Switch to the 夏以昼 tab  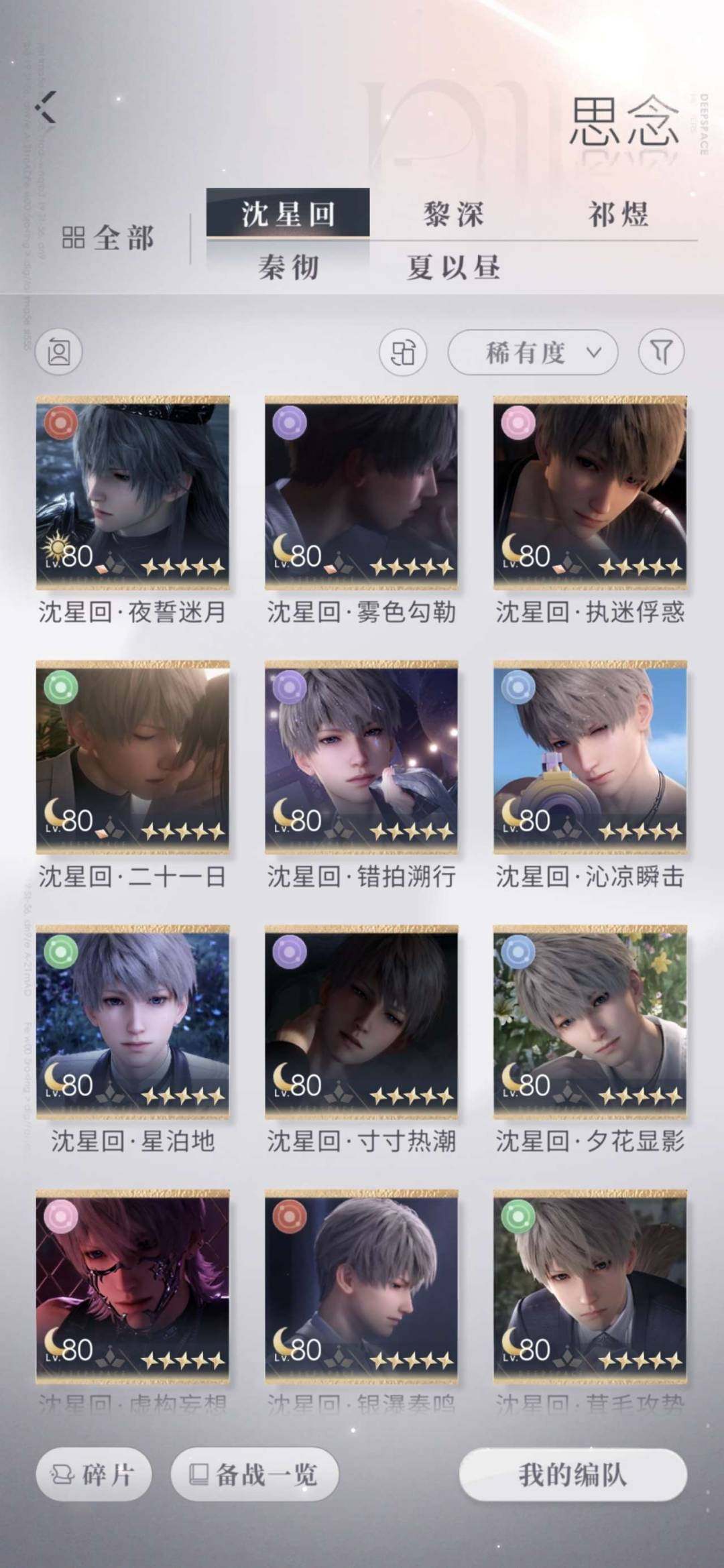click(453, 267)
